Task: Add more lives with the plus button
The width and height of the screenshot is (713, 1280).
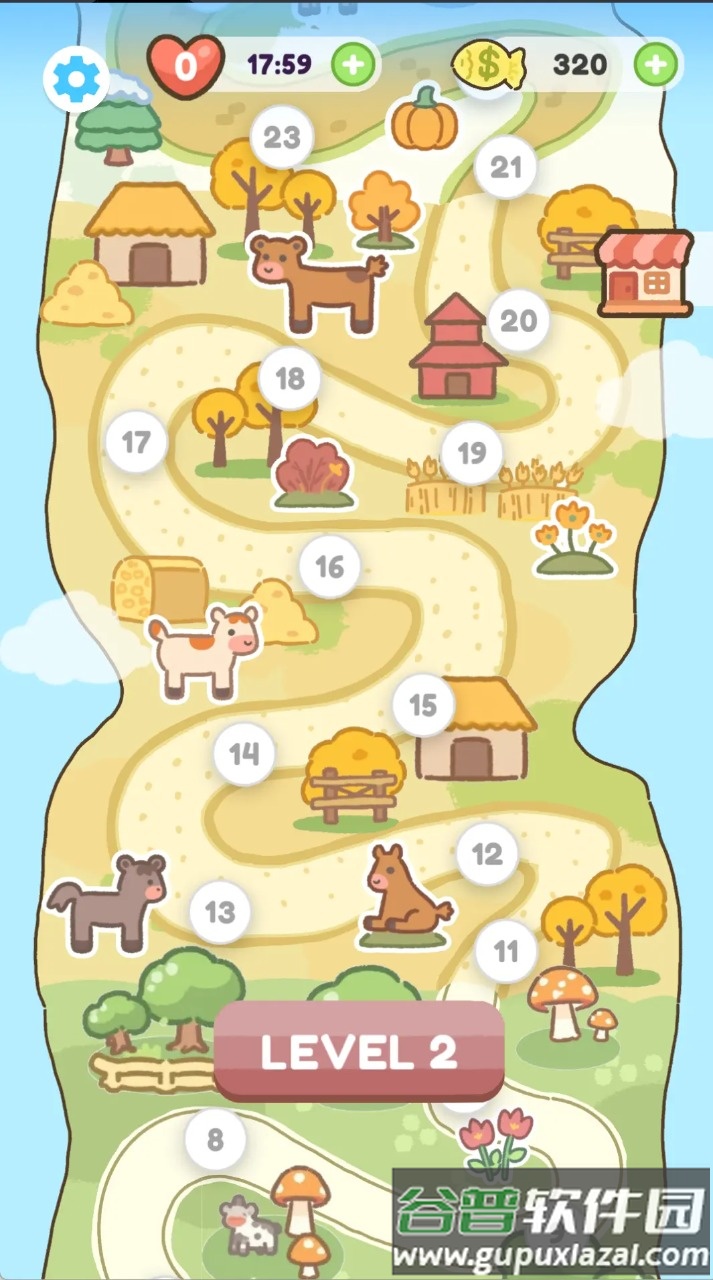Action: (x=352, y=65)
